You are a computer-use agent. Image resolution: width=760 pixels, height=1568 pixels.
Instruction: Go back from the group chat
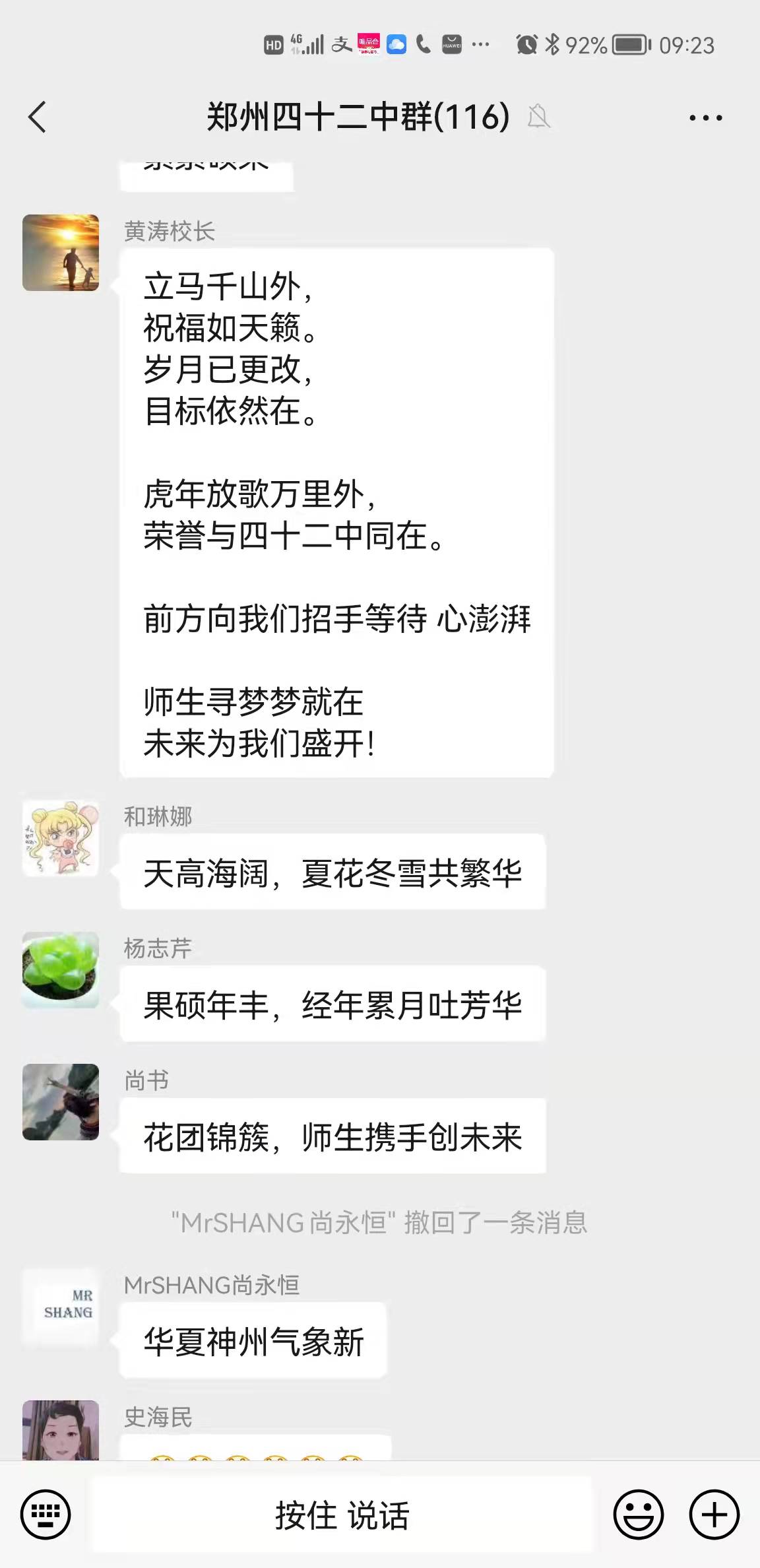tap(38, 117)
